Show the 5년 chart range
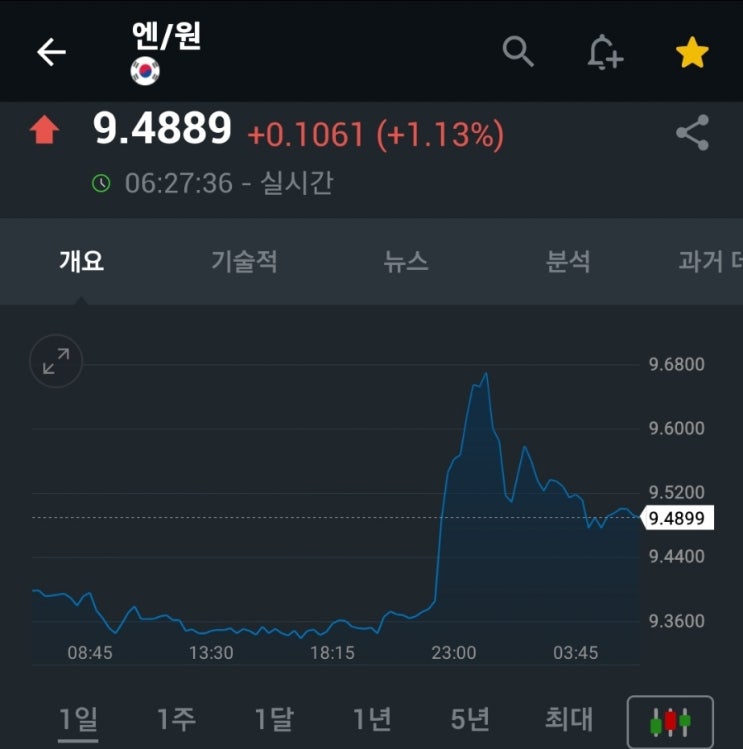Viewport: 743px width, 749px height. pyautogui.click(x=470, y=719)
